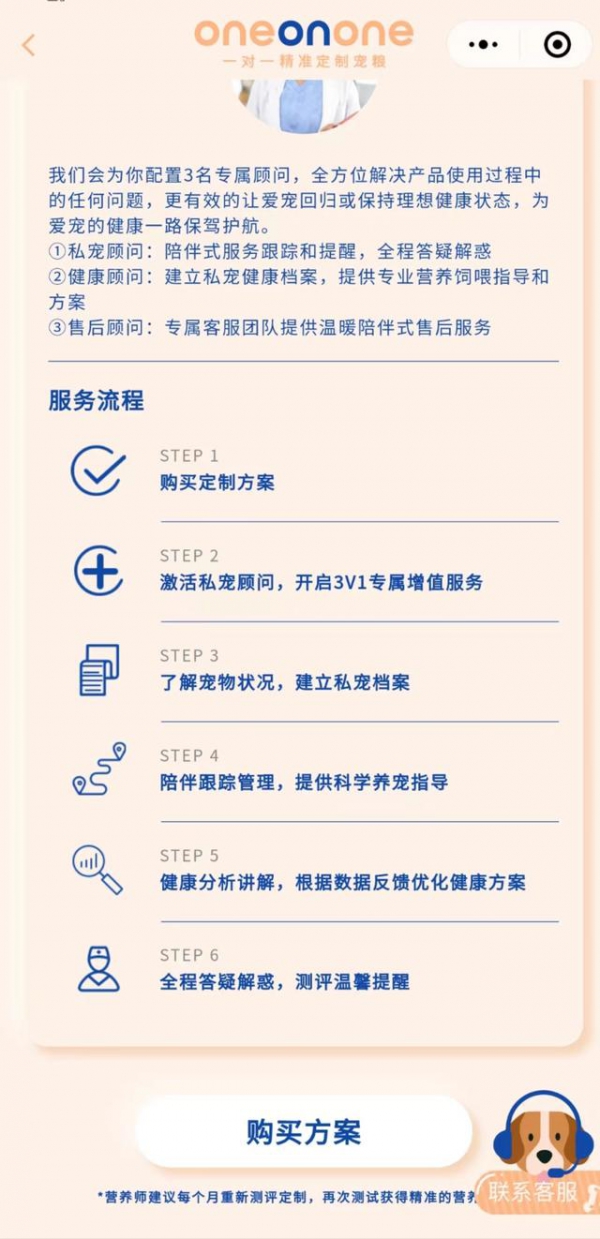Close the mini program via circle icon

[x=556, y=45]
